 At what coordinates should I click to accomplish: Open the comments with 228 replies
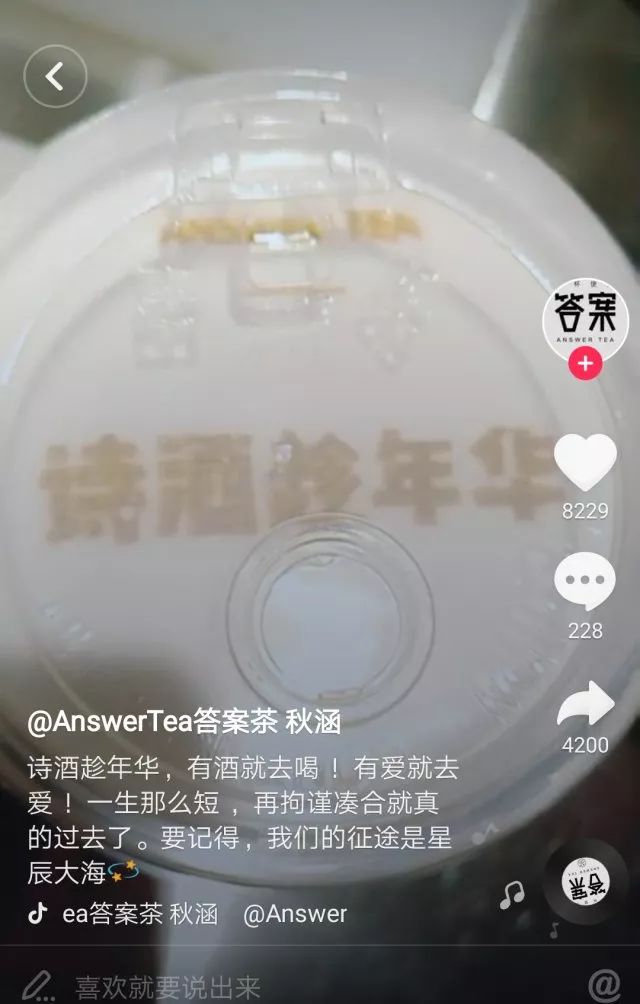pos(585,582)
